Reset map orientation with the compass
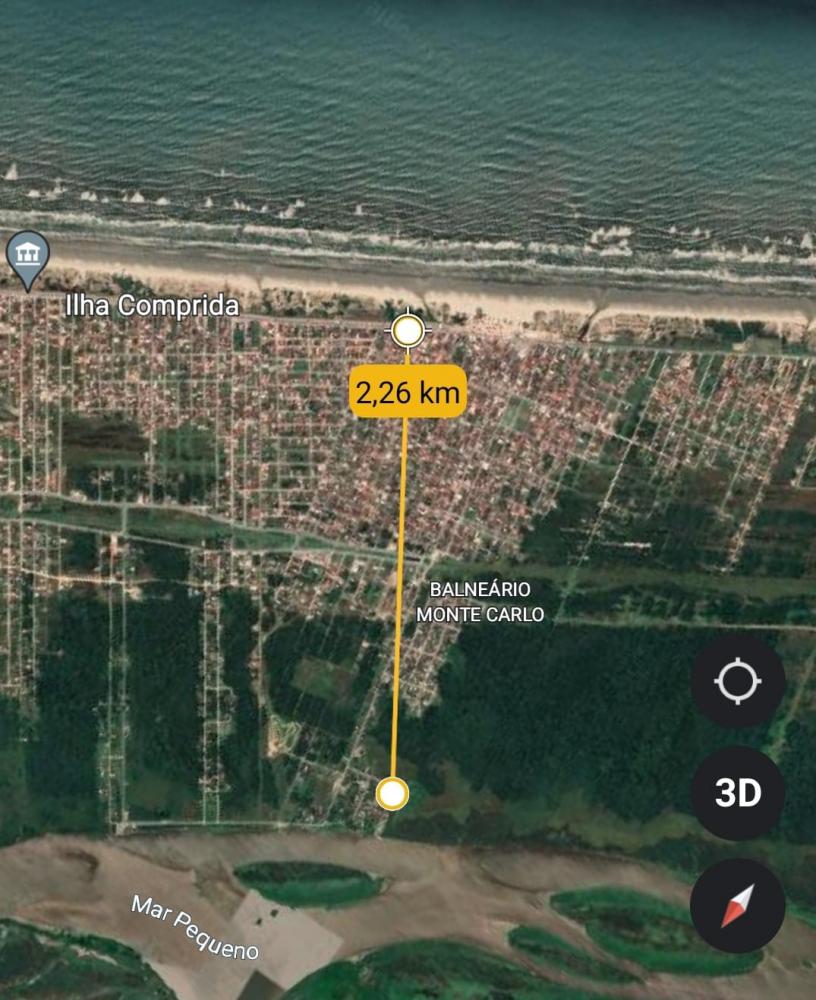 [x=737, y=905]
